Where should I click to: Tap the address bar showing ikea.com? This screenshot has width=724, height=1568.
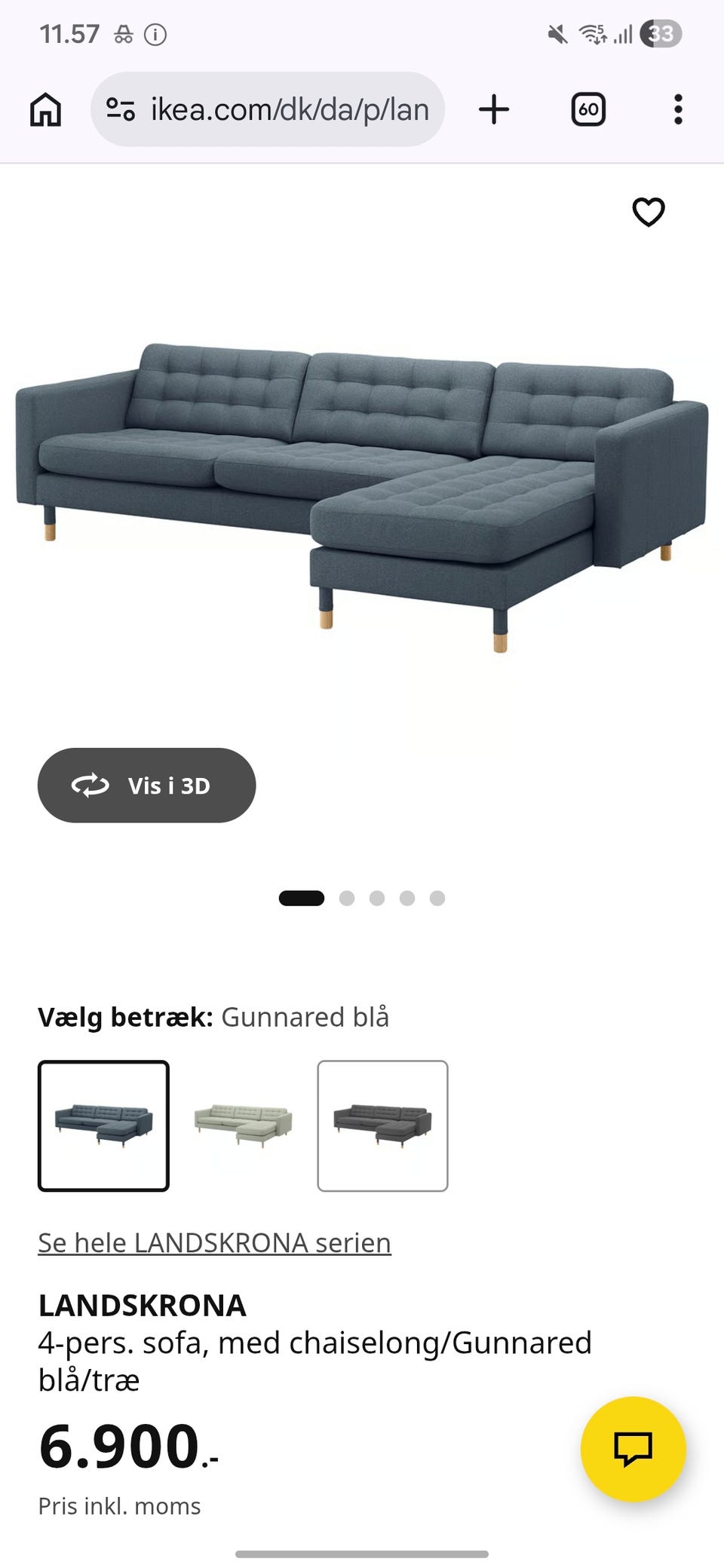[x=289, y=109]
